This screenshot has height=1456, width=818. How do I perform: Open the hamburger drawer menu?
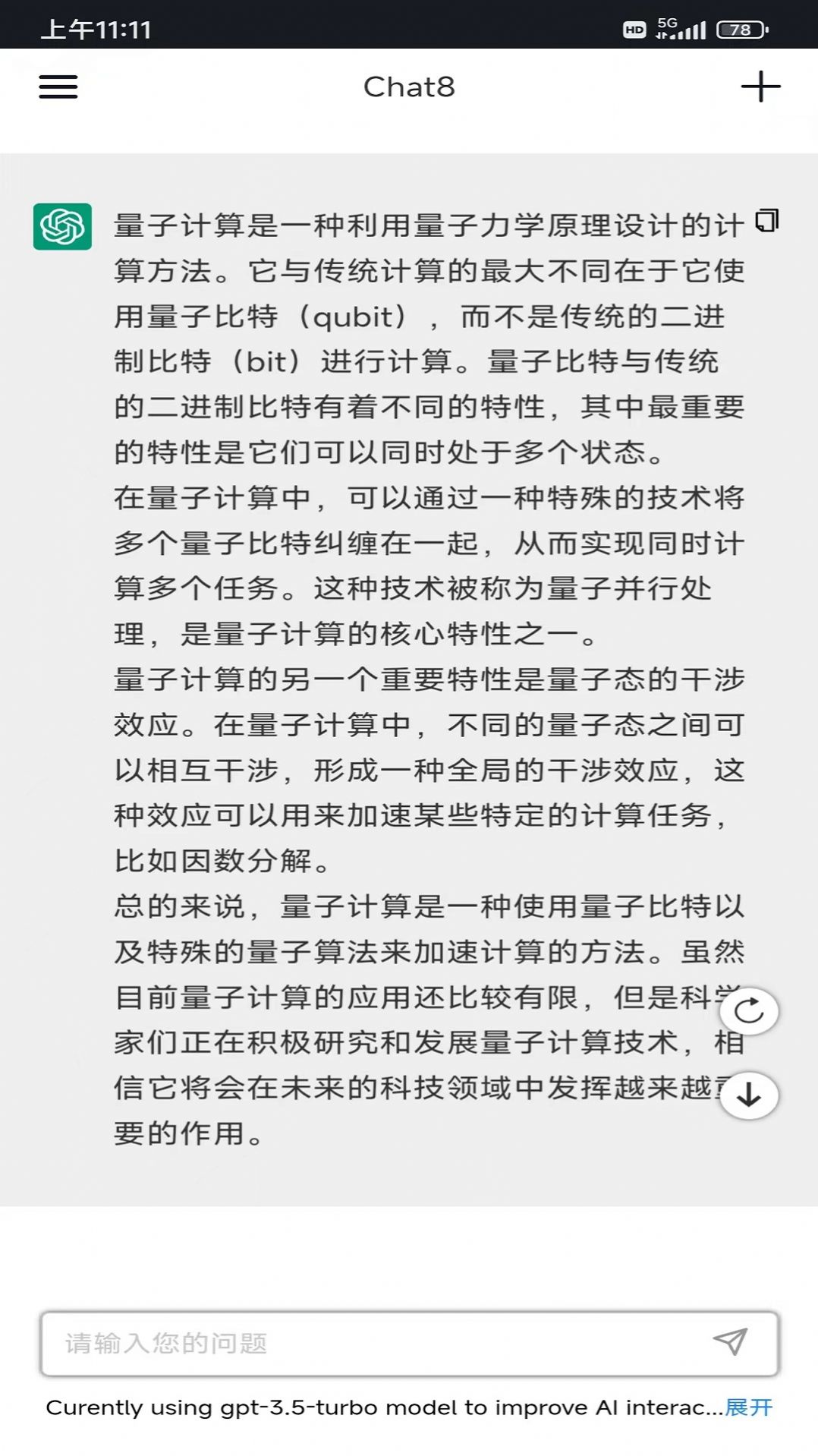tap(58, 87)
